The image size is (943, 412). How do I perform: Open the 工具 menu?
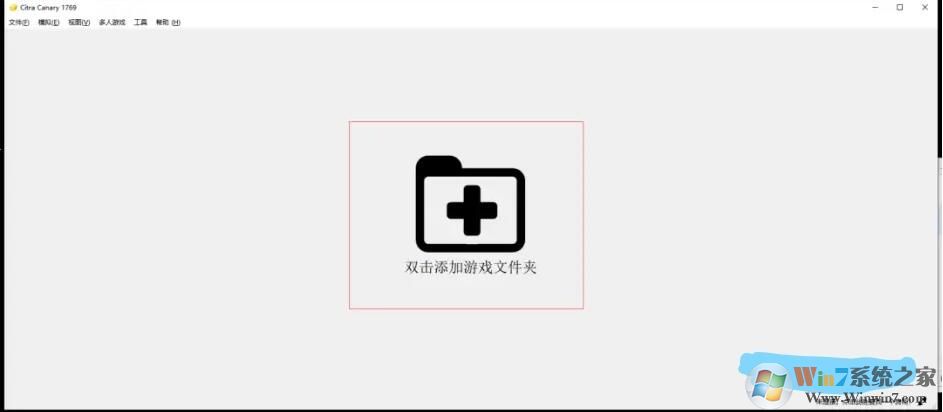[141, 22]
